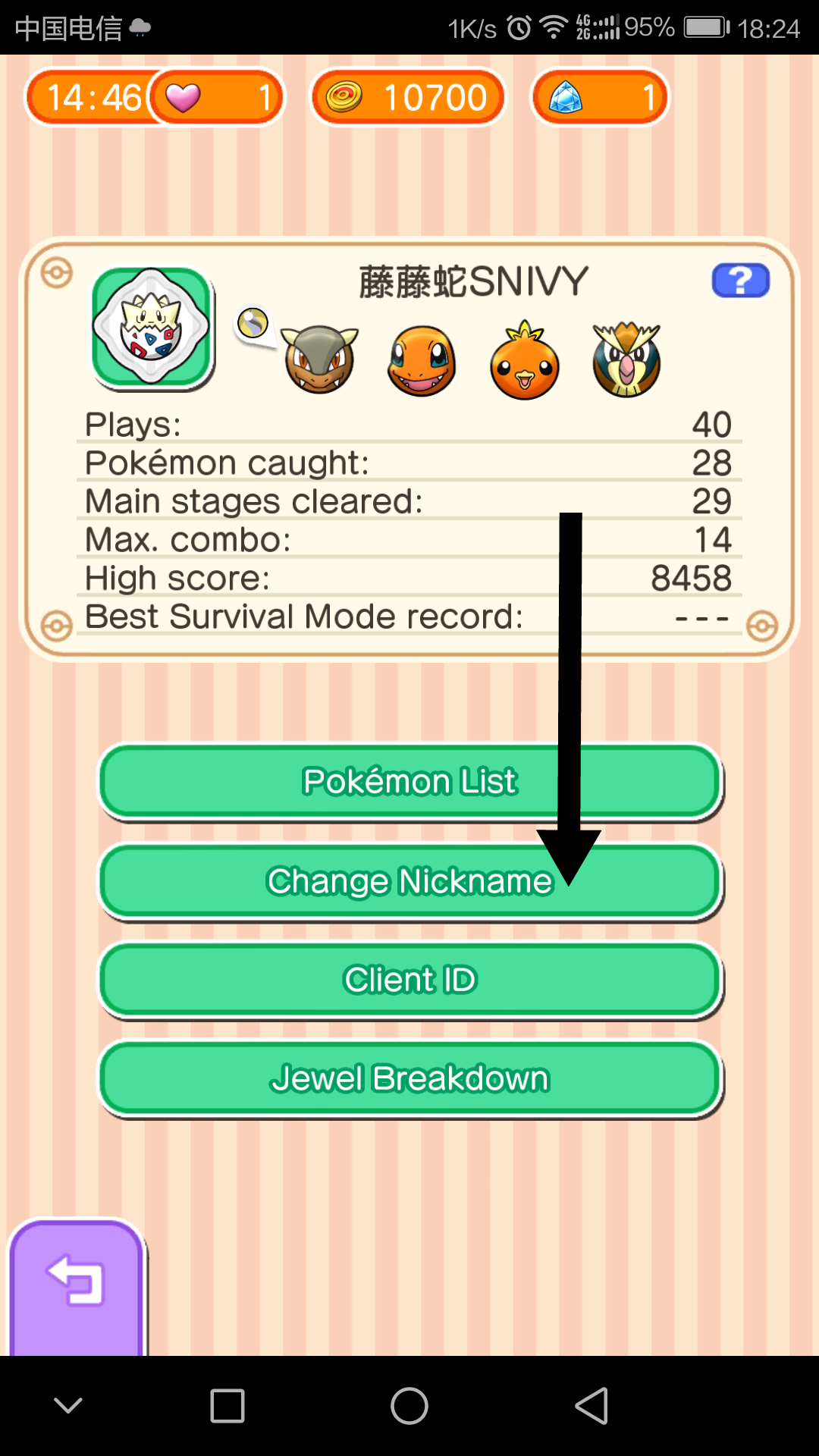Open recent apps with the square button
Image resolution: width=819 pixels, height=1456 pixels.
click(x=227, y=1406)
